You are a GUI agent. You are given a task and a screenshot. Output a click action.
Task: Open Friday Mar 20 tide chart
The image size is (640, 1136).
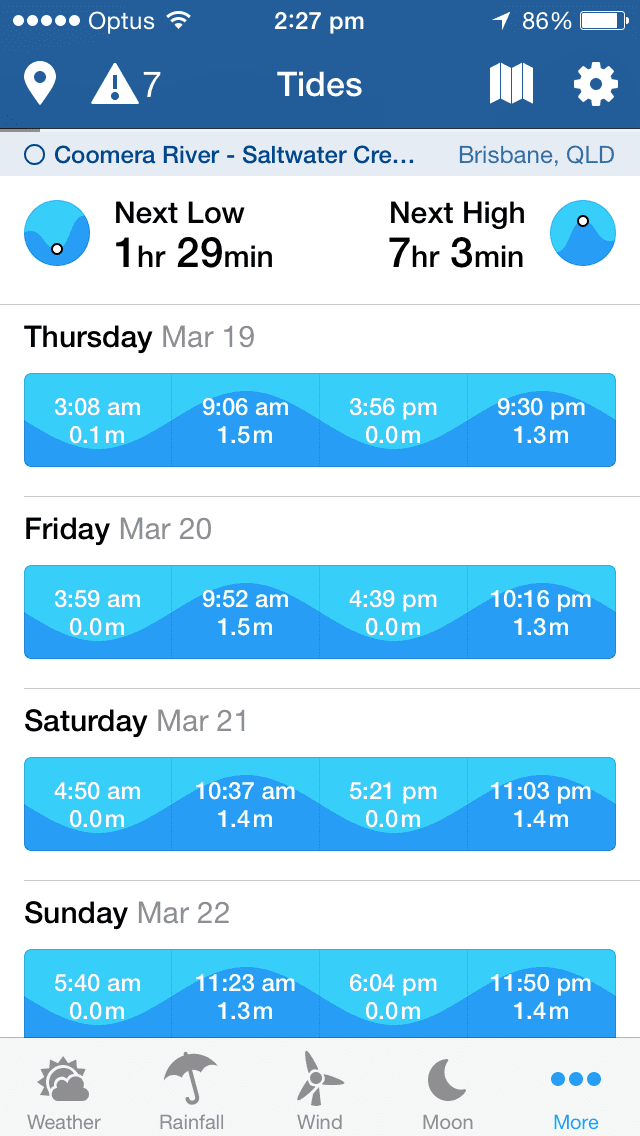[x=320, y=612]
